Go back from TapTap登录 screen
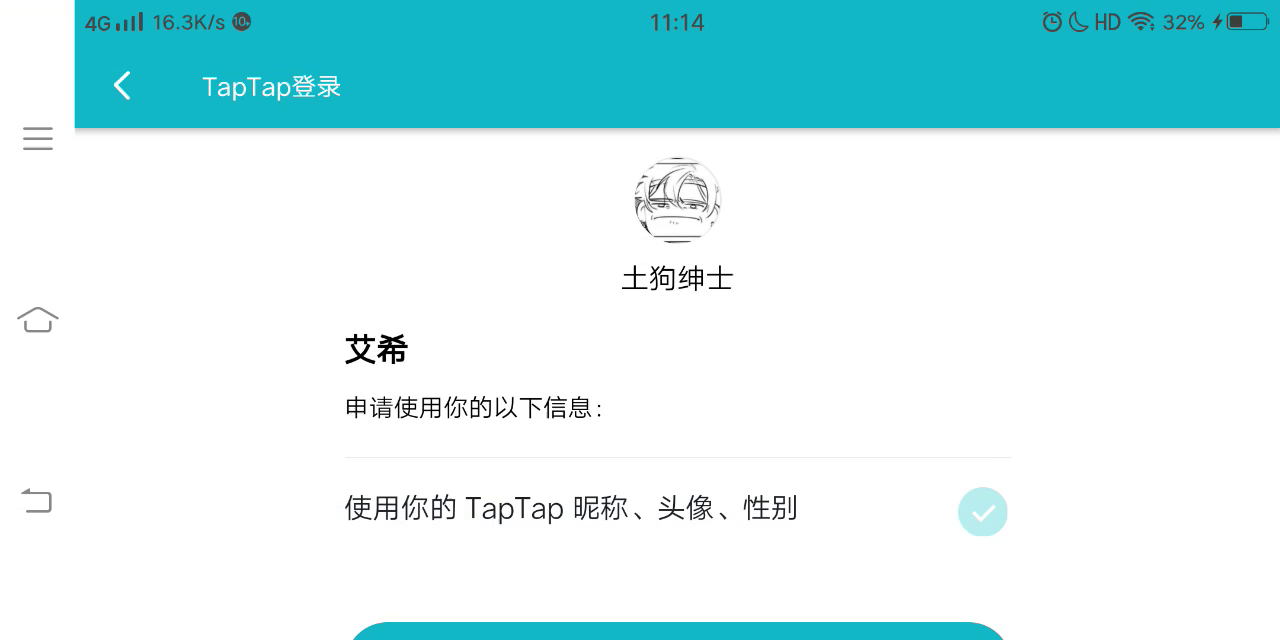1280x640 pixels. (122, 86)
